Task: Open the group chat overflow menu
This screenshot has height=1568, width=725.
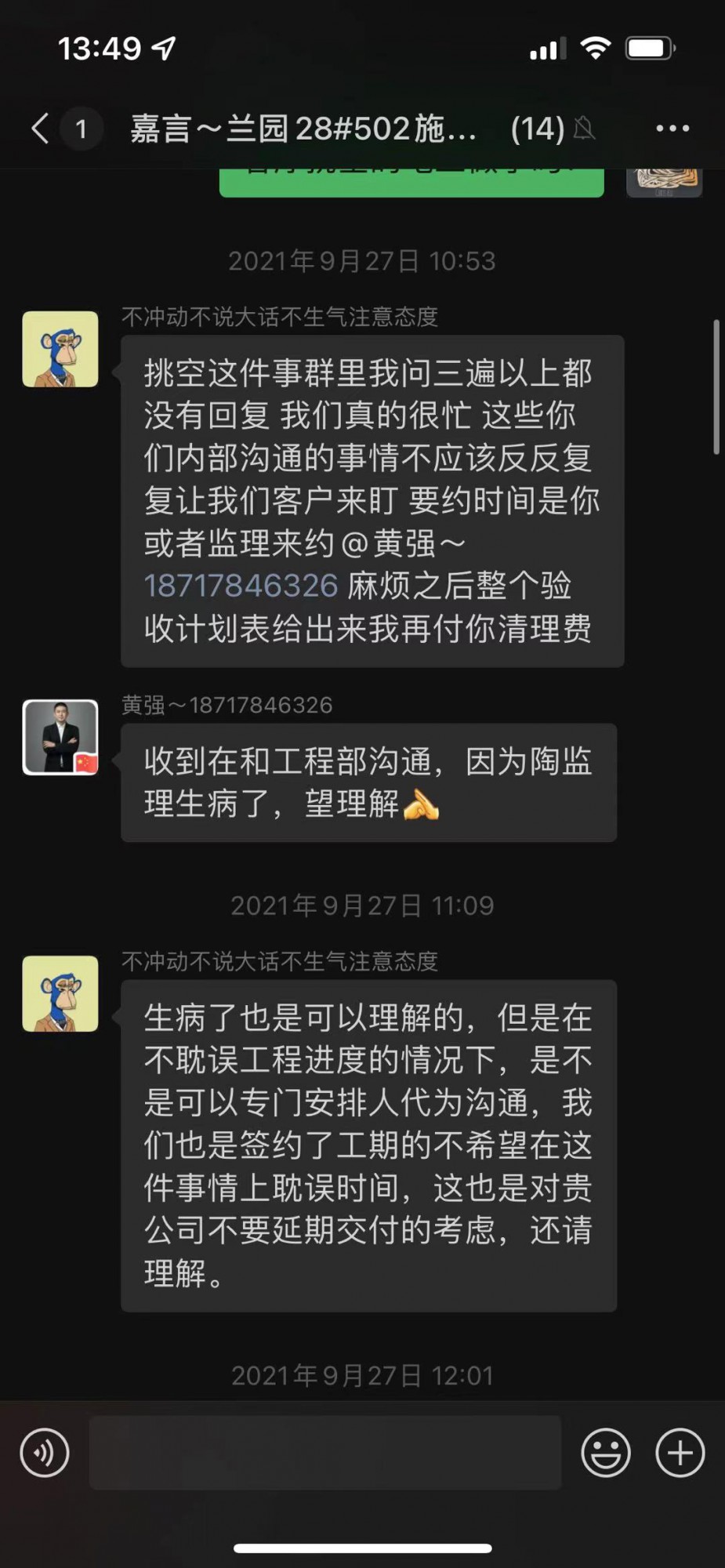Action: (x=672, y=129)
